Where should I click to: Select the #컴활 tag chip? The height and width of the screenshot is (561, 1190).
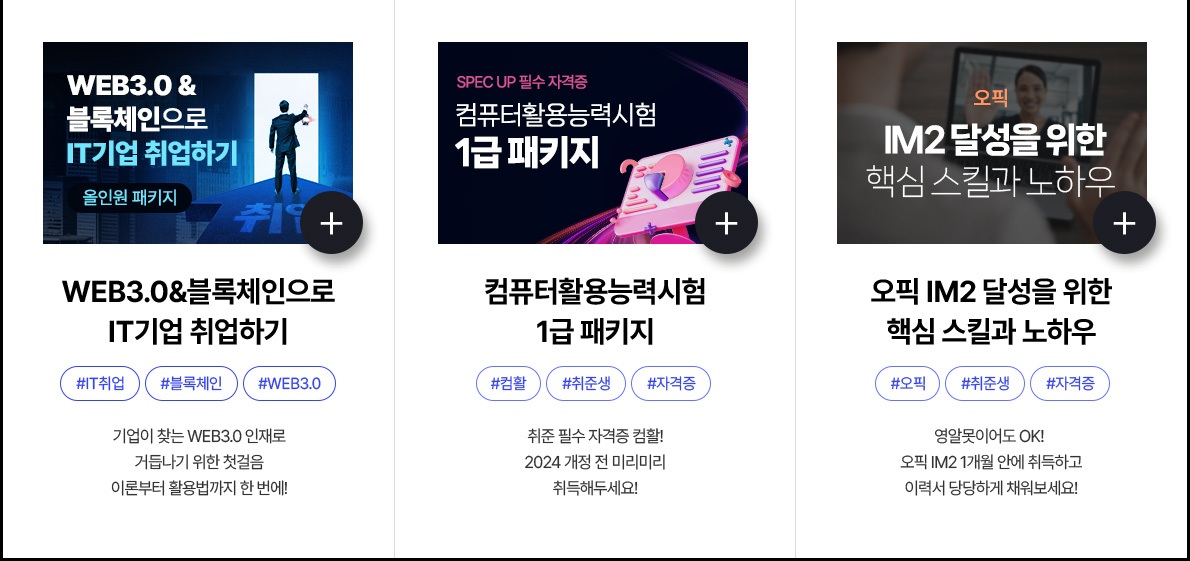(508, 383)
